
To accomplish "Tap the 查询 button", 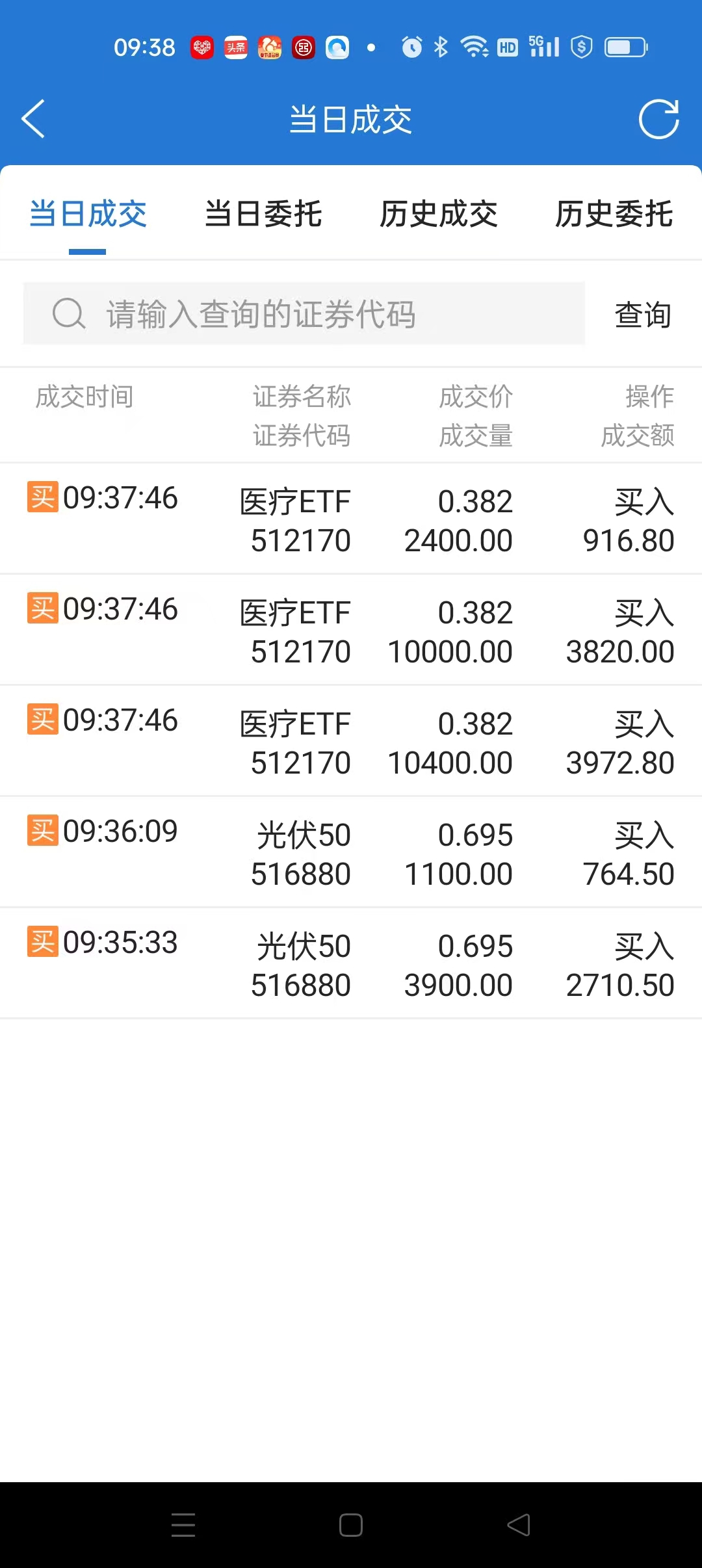I will point(643,315).
